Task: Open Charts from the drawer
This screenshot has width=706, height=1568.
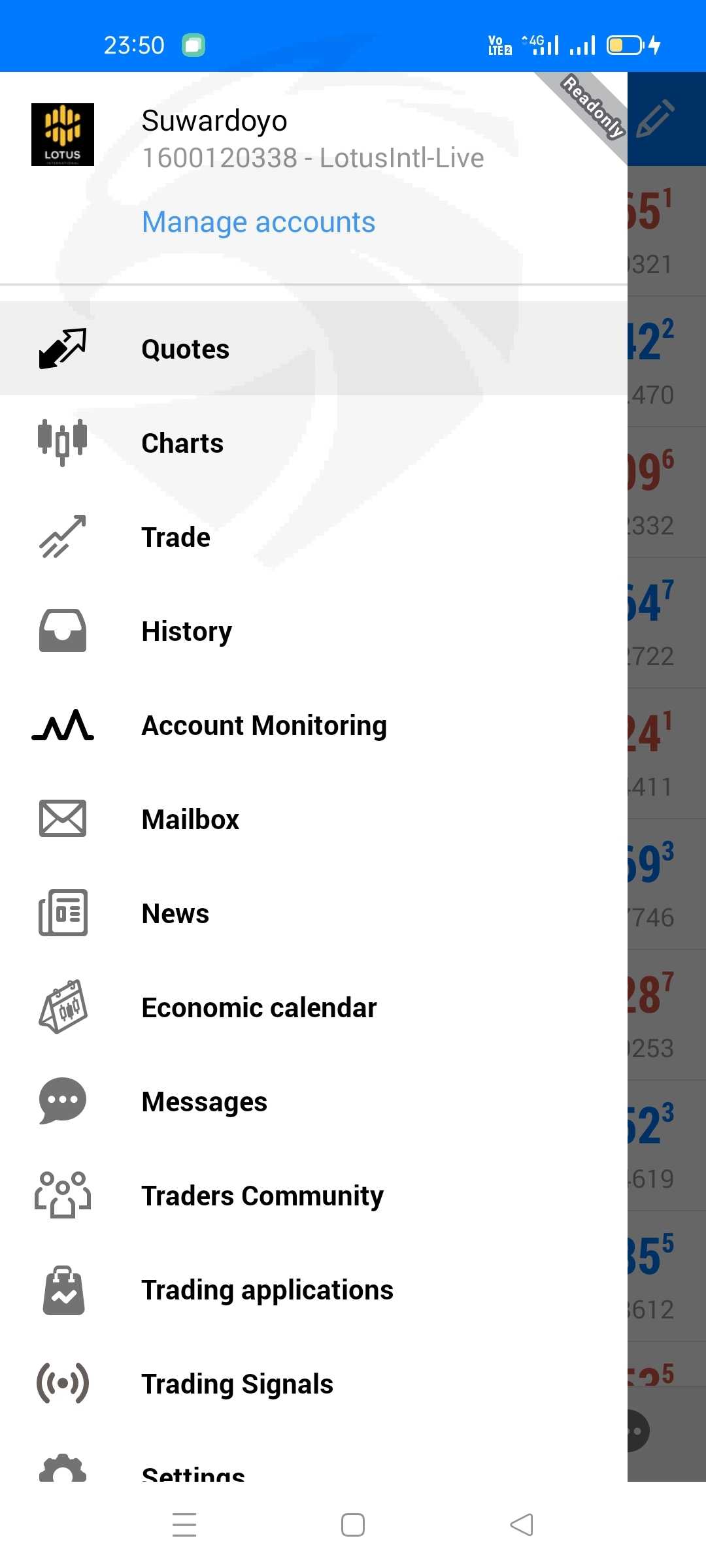Action: click(314, 443)
